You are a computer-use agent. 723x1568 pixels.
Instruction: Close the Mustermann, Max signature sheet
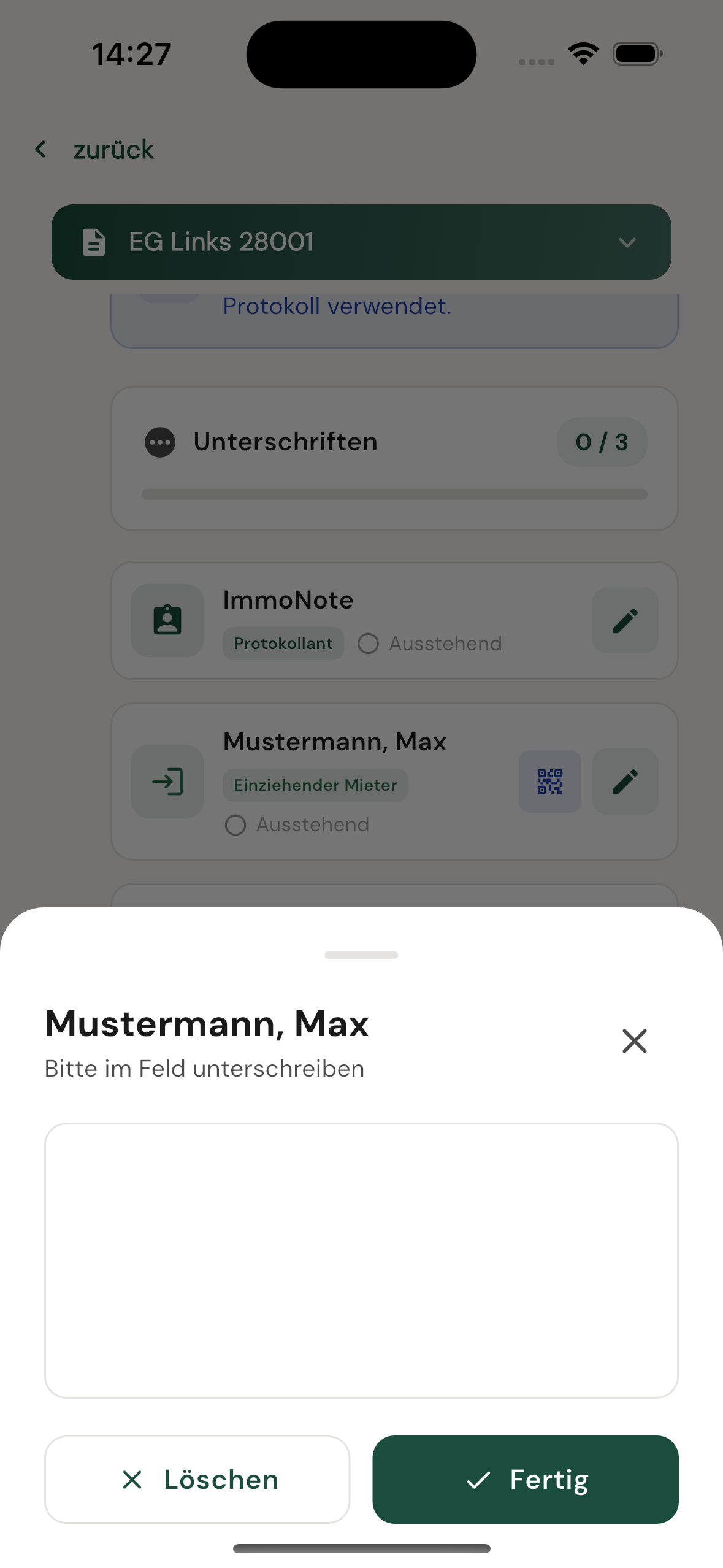tap(634, 1041)
